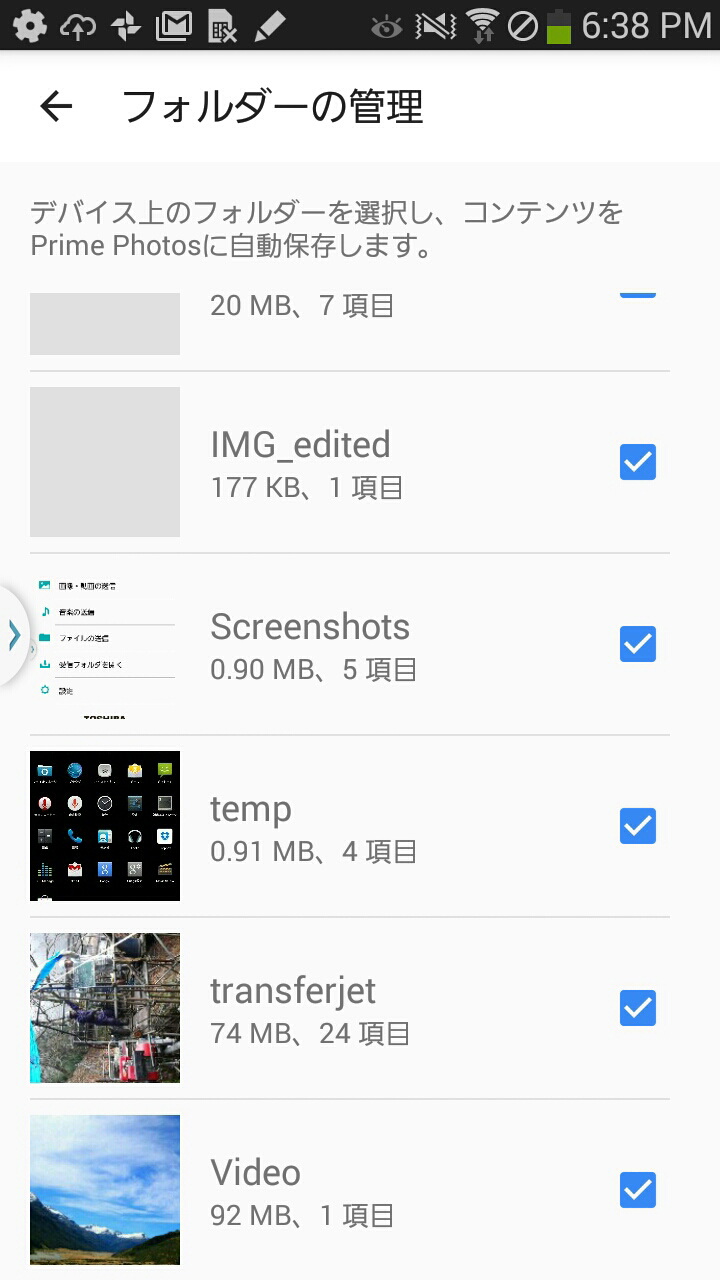Image resolution: width=720 pixels, height=1280 pixels.
Task: Deselect the Video folder checkbox
Action: pos(638,1190)
